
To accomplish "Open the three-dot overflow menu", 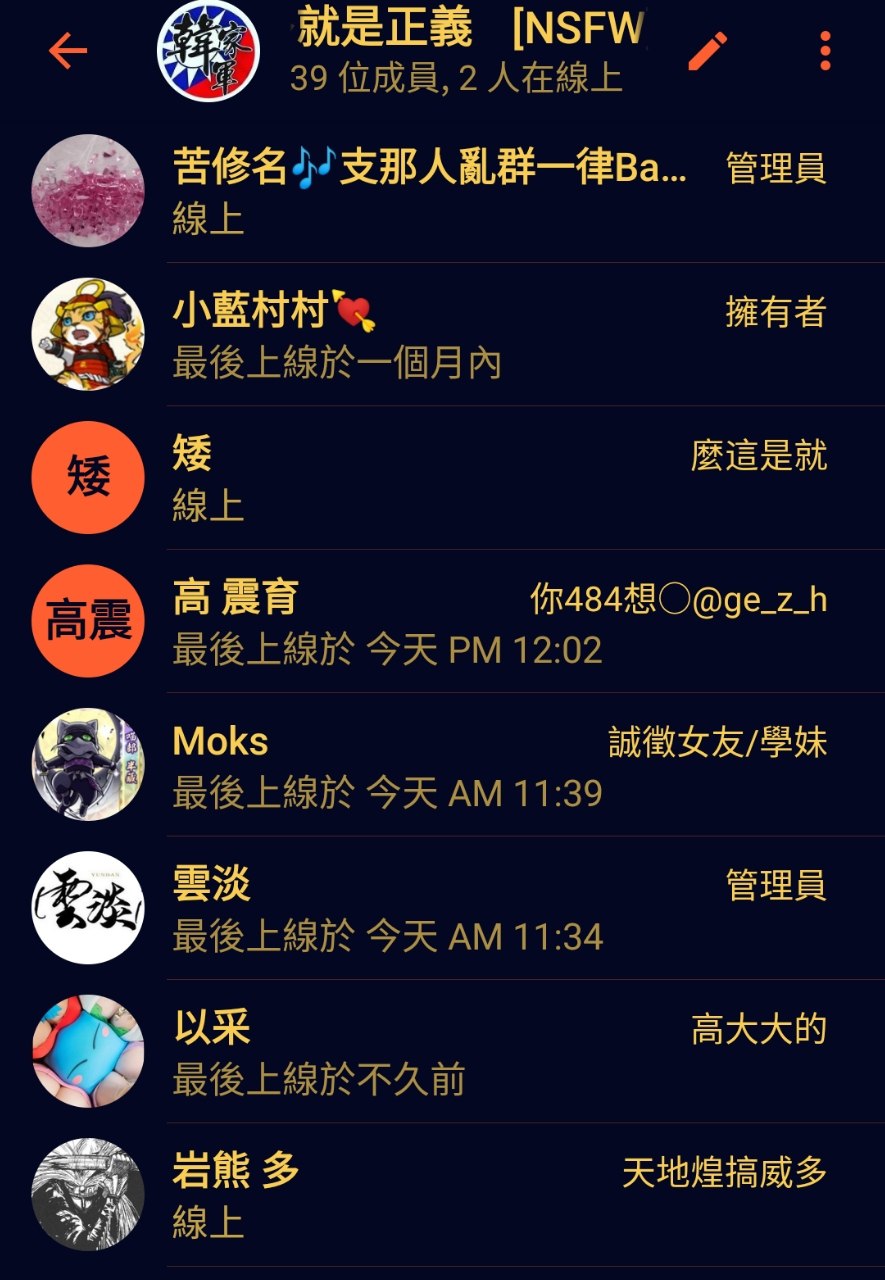I will point(825,51).
